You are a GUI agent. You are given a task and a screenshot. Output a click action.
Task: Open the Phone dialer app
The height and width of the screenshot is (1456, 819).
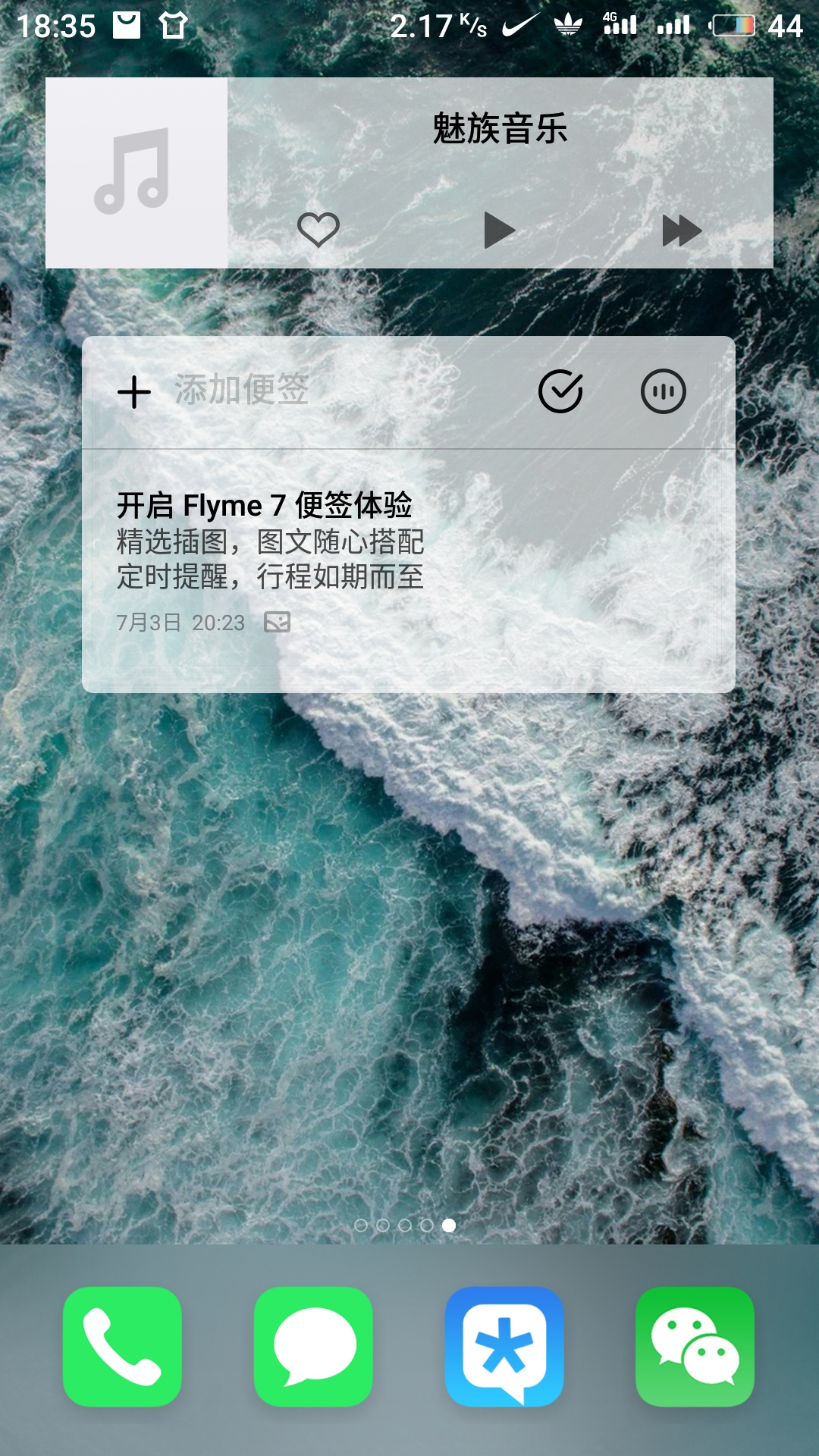point(122,1347)
